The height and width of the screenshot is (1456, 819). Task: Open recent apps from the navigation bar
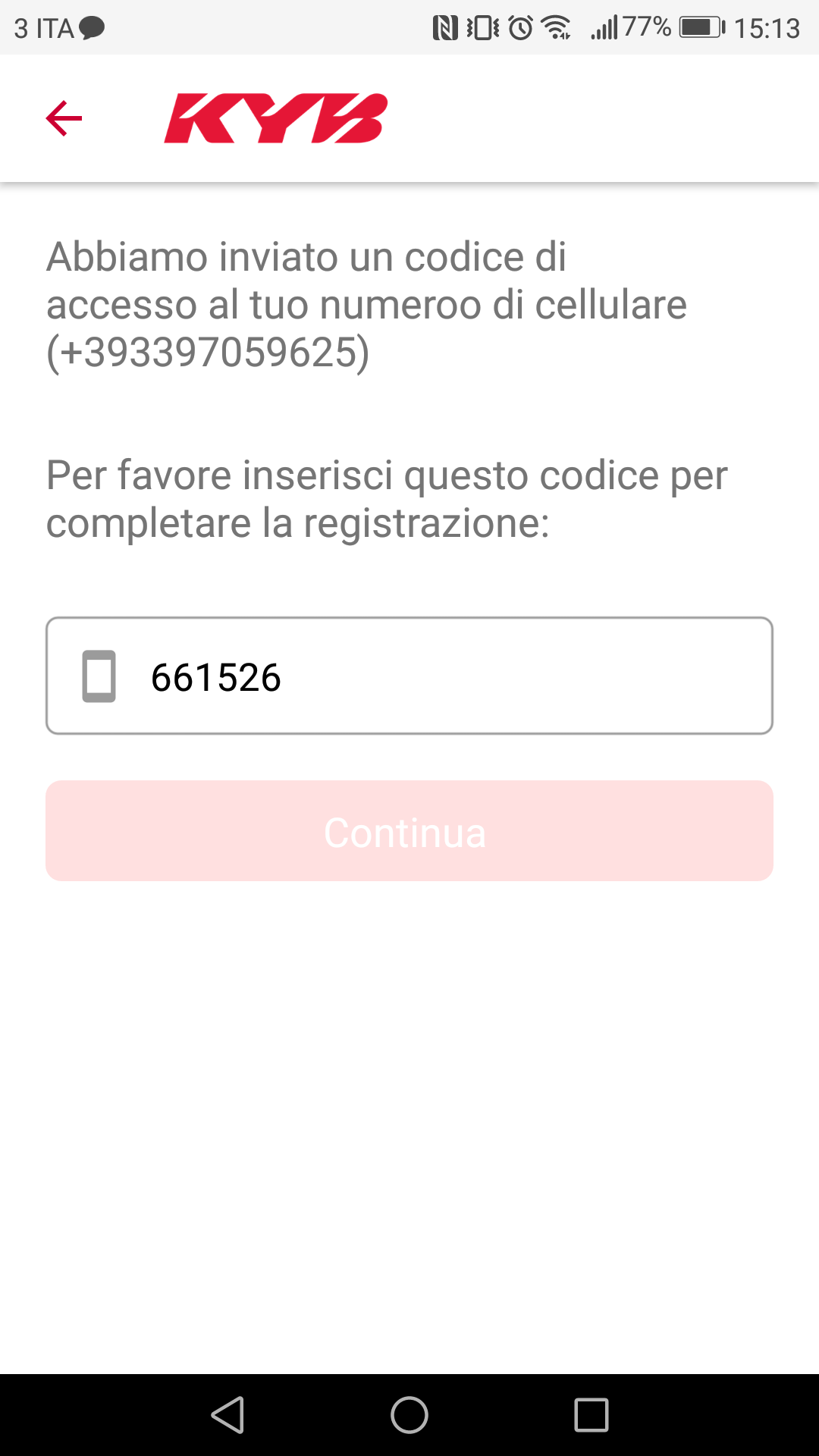(591, 1415)
